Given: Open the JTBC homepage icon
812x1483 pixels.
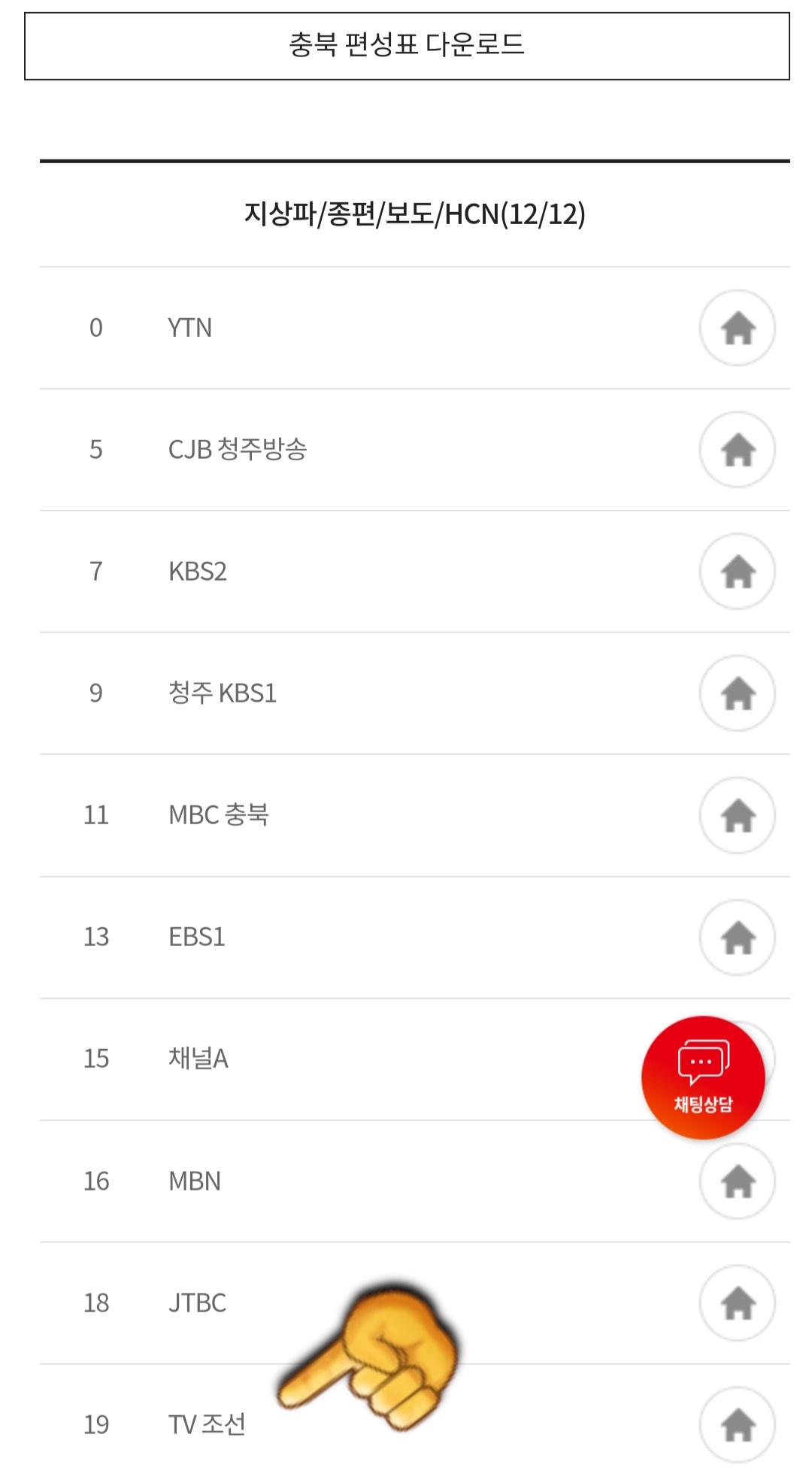Looking at the screenshot, I should pos(738,1303).
